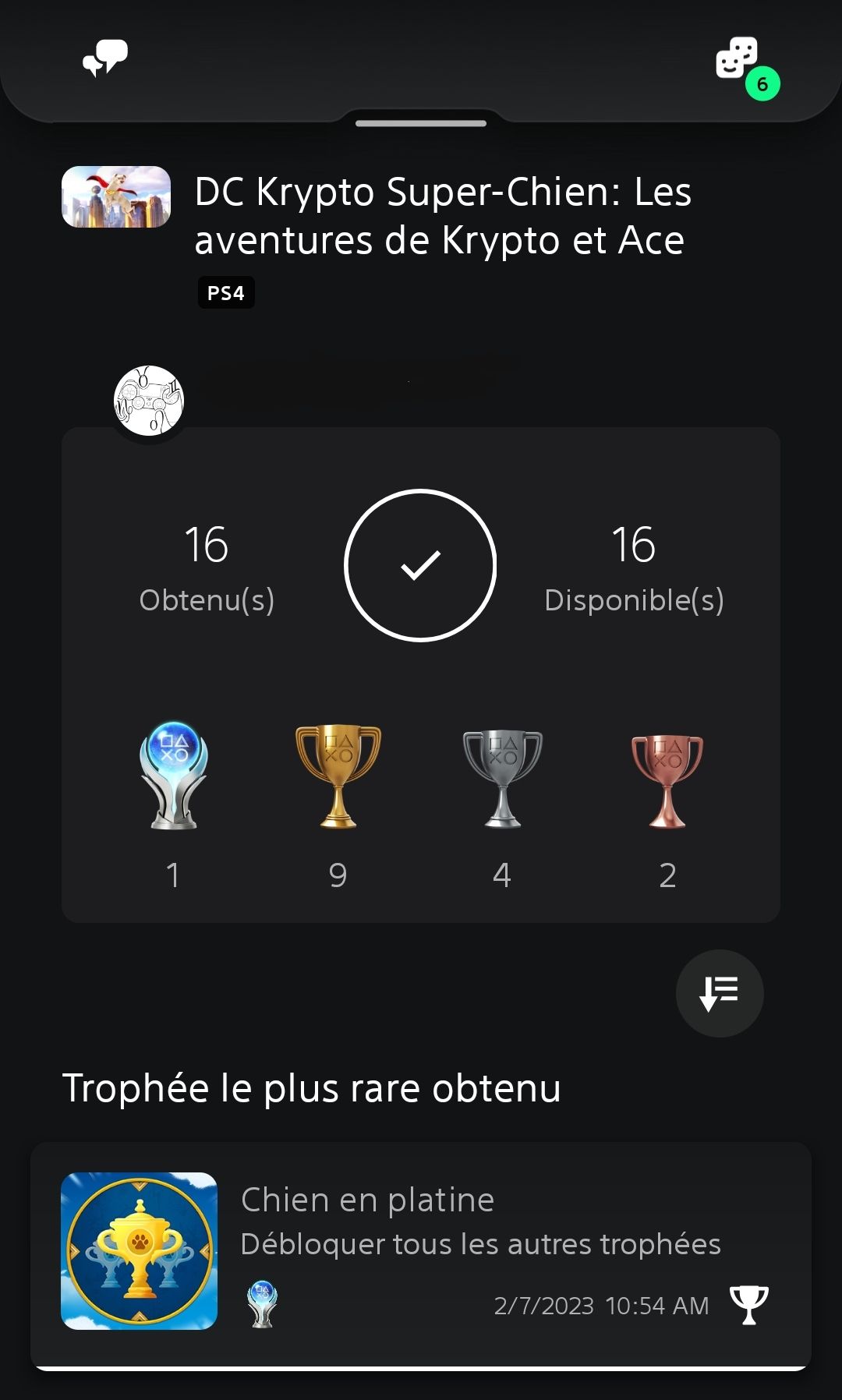Open the Chien en platine trophy card
Image resolution: width=842 pixels, height=1400 pixels.
point(421,1252)
